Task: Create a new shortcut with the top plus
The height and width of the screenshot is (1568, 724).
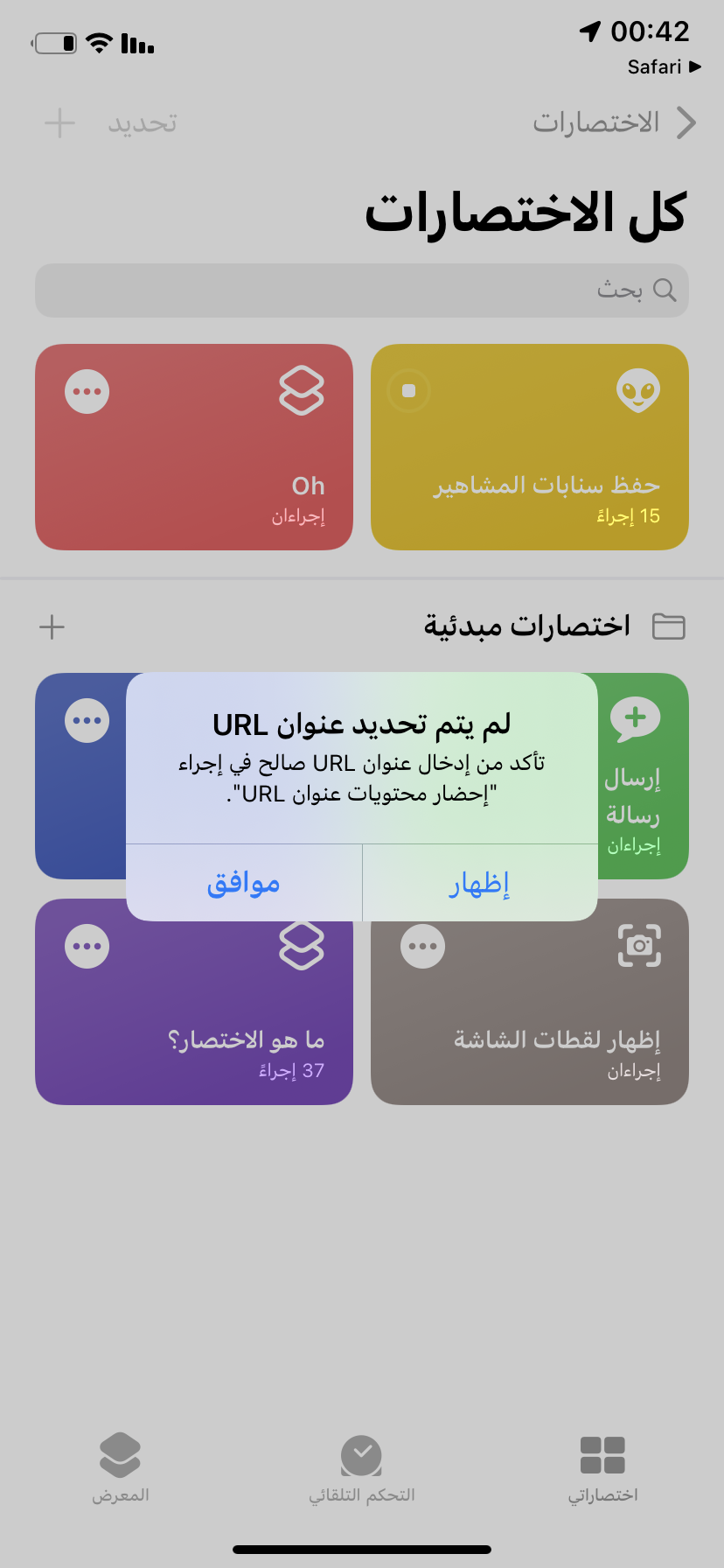Action: (x=59, y=123)
